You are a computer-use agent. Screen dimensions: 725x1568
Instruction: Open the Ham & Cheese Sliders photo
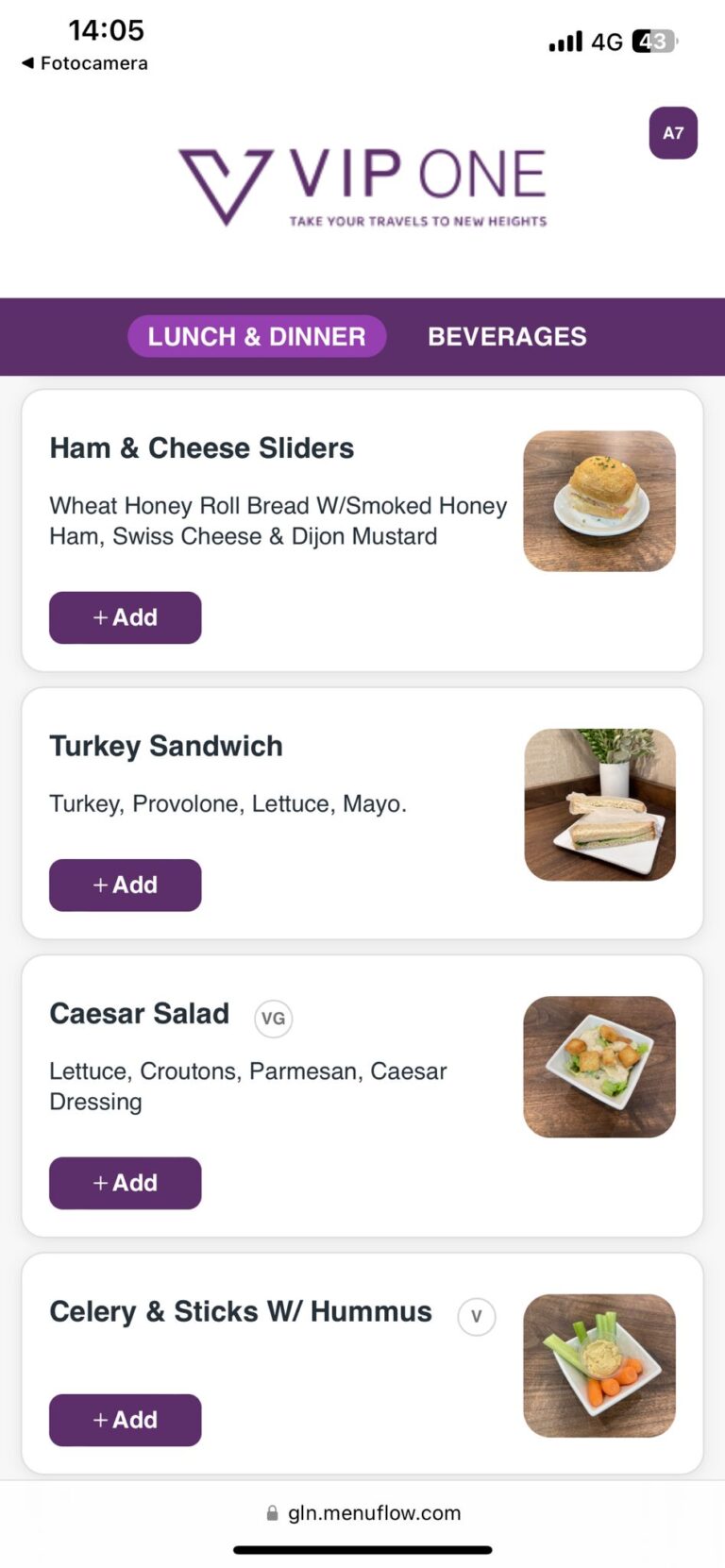pos(599,501)
